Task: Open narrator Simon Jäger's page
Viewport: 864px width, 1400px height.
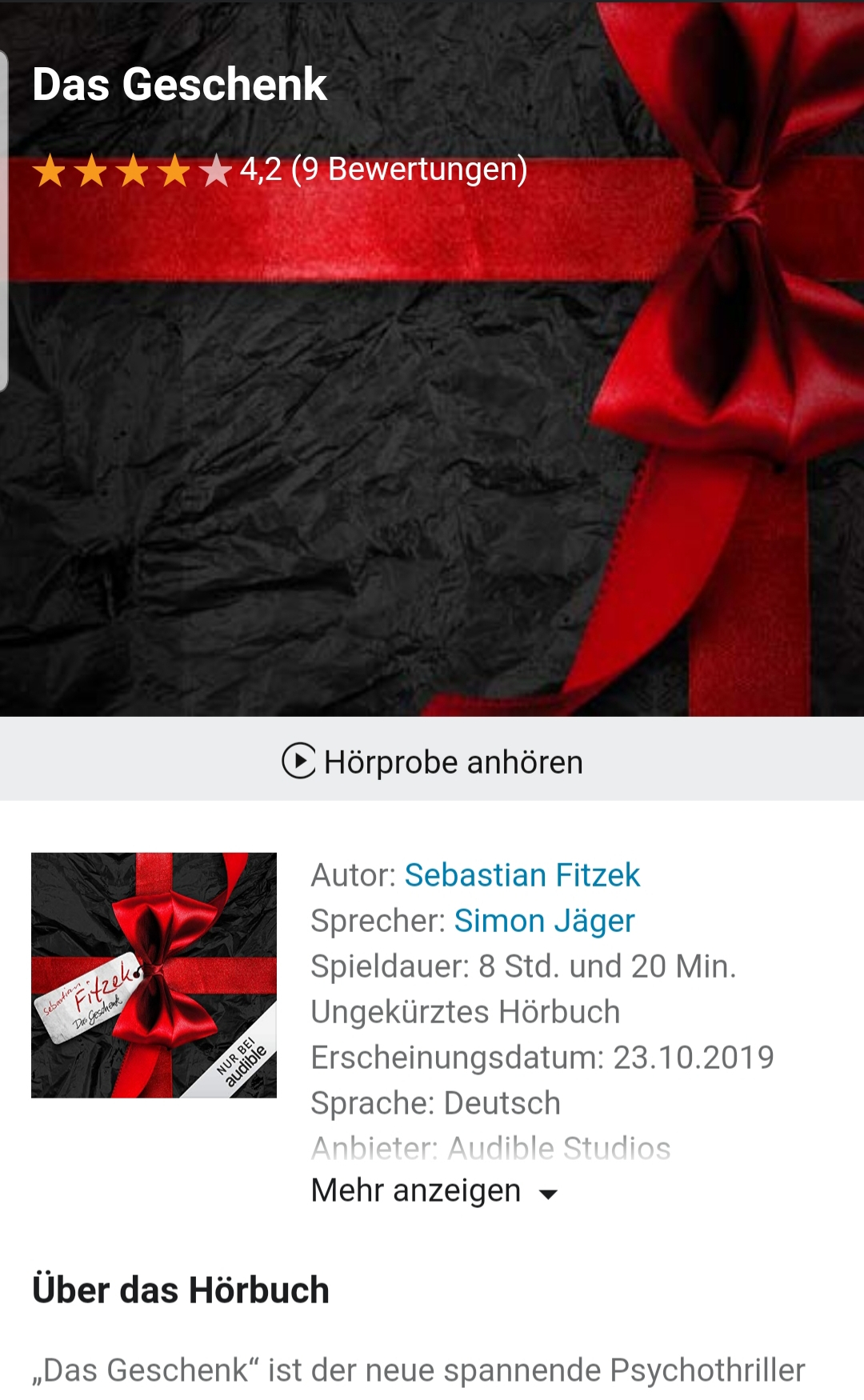Action: pyautogui.click(x=544, y=921)
